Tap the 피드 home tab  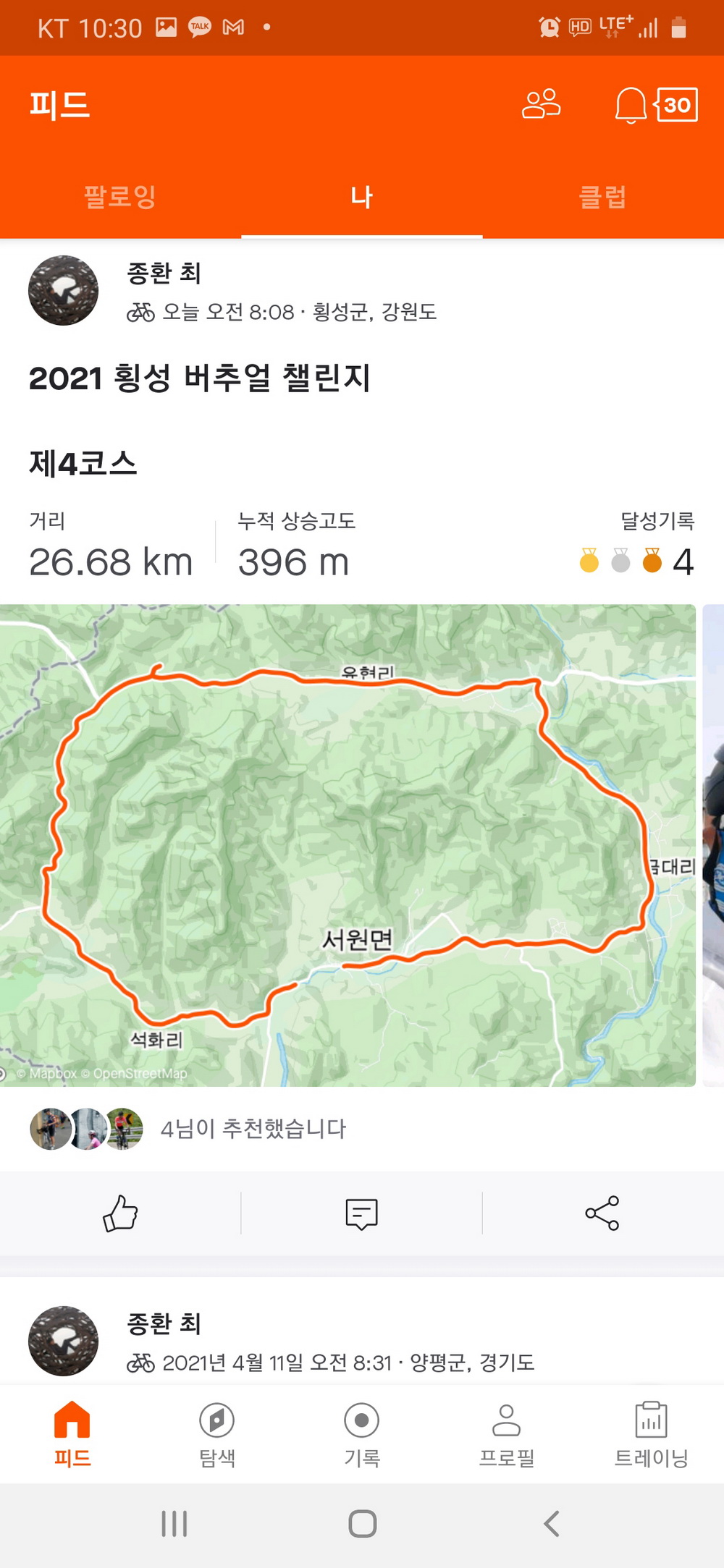point(72,1434)
